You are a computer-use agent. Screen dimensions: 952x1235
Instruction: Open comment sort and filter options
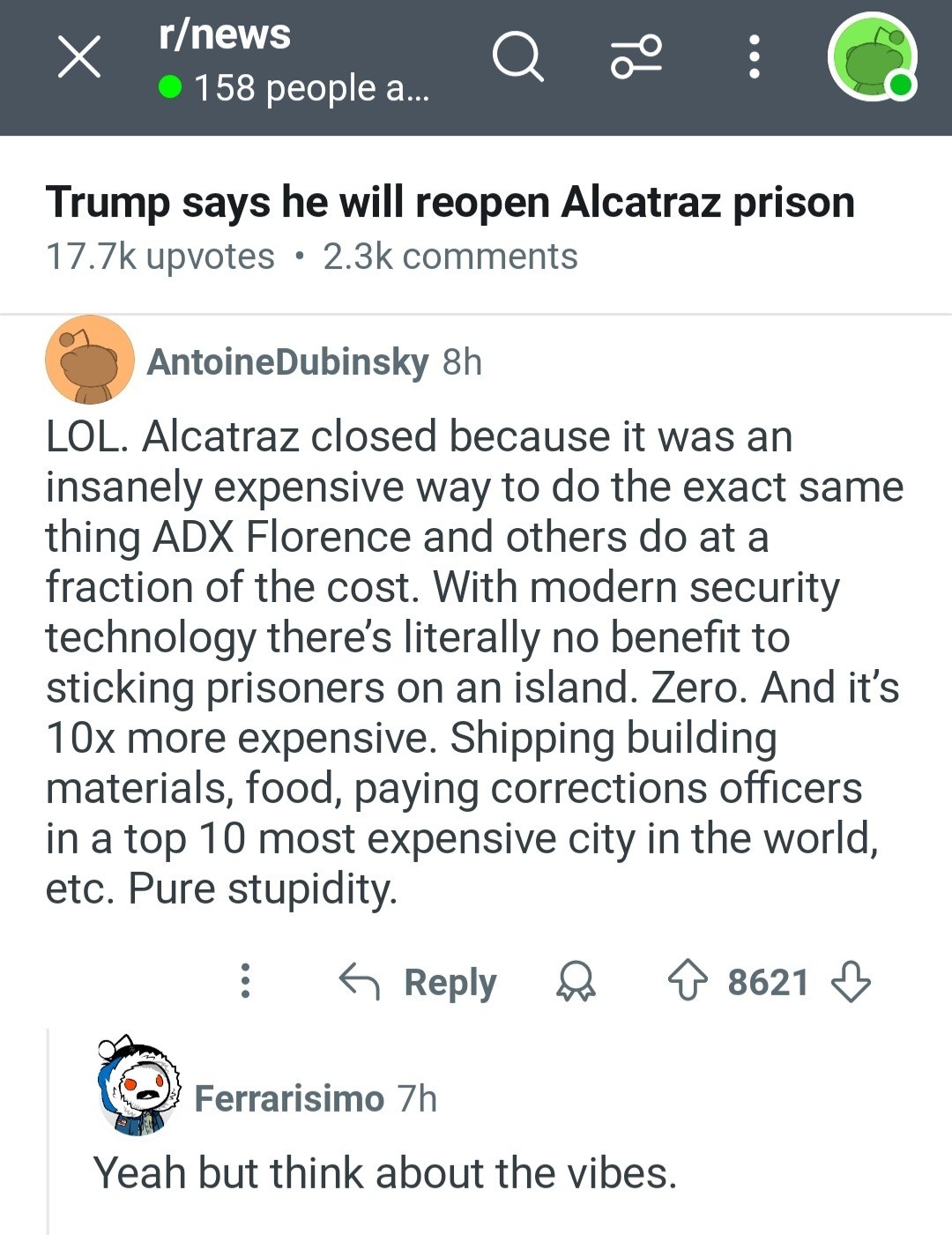[636, 56]
